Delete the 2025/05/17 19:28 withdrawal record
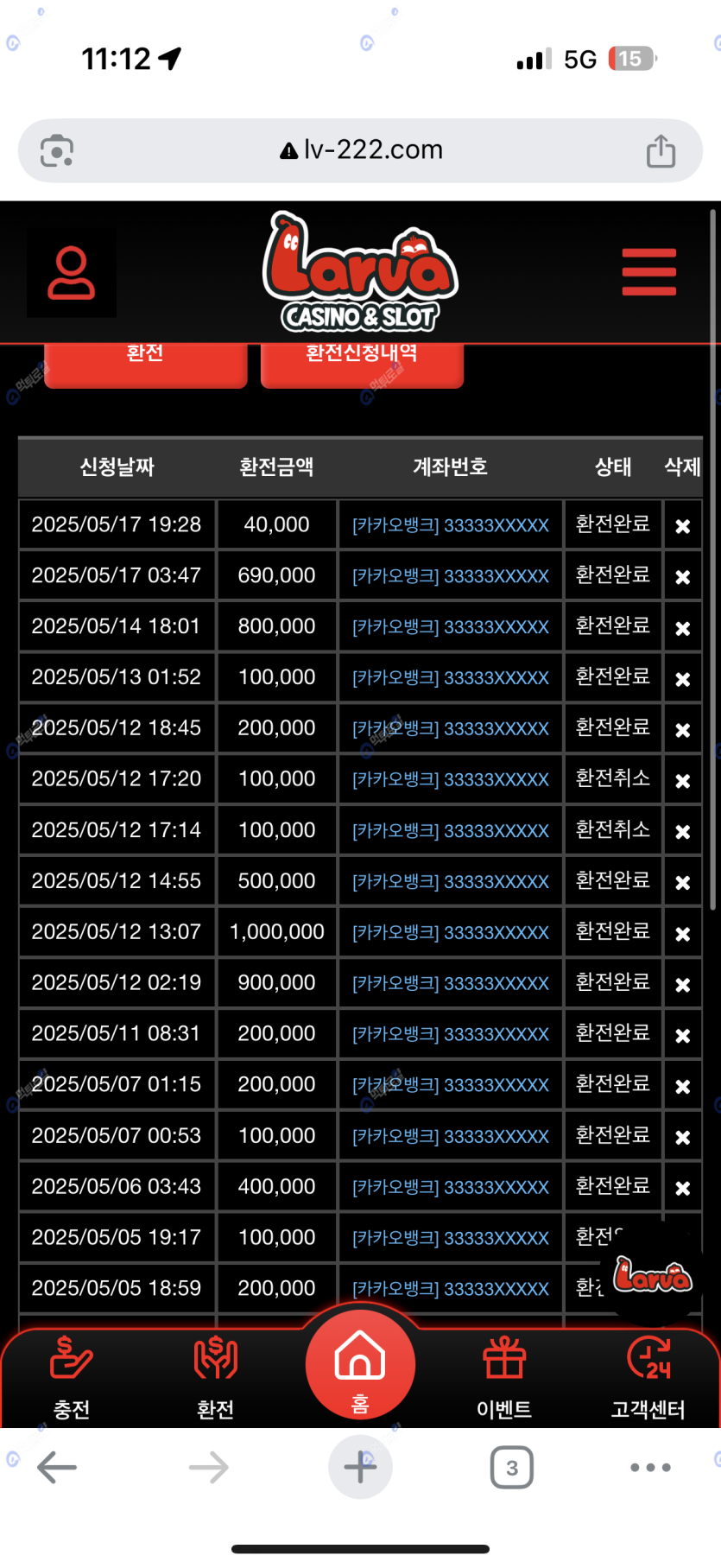Viewport: 721px width, 1568px height. click(x=682, y=526)
